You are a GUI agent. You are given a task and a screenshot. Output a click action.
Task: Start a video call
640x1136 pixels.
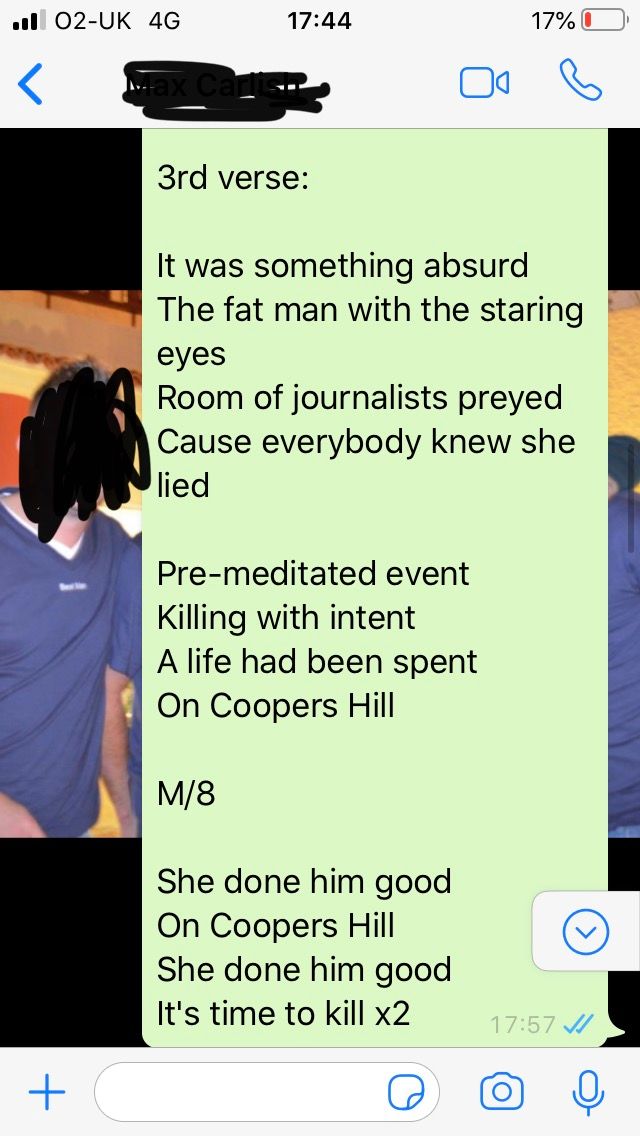point(484,84)
